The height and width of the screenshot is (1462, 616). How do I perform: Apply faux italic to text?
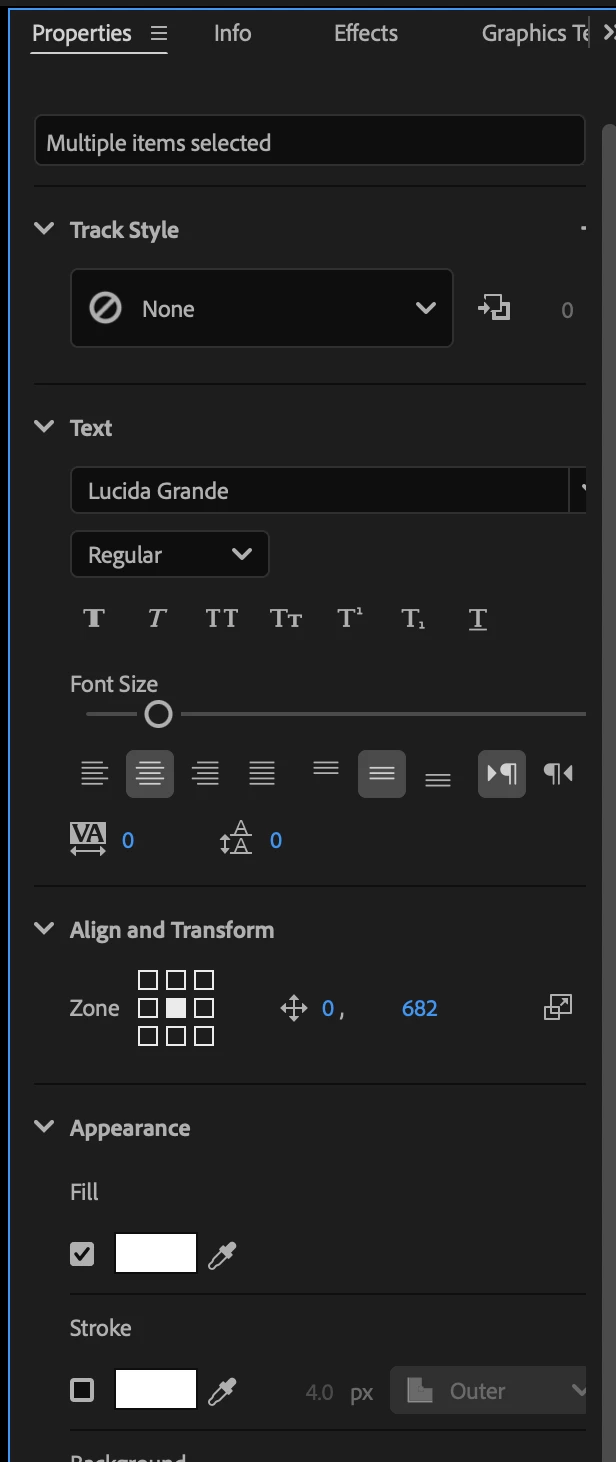[x=157, y=619]
